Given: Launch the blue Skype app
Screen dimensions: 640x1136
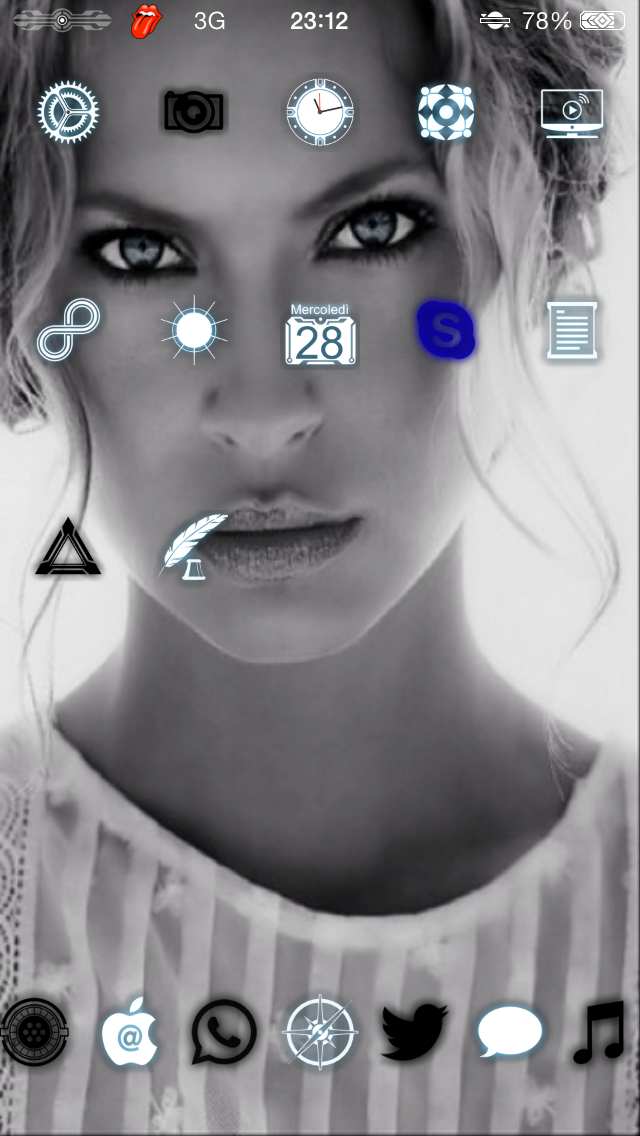Looking at the screenshot, I should coord(446,330).
